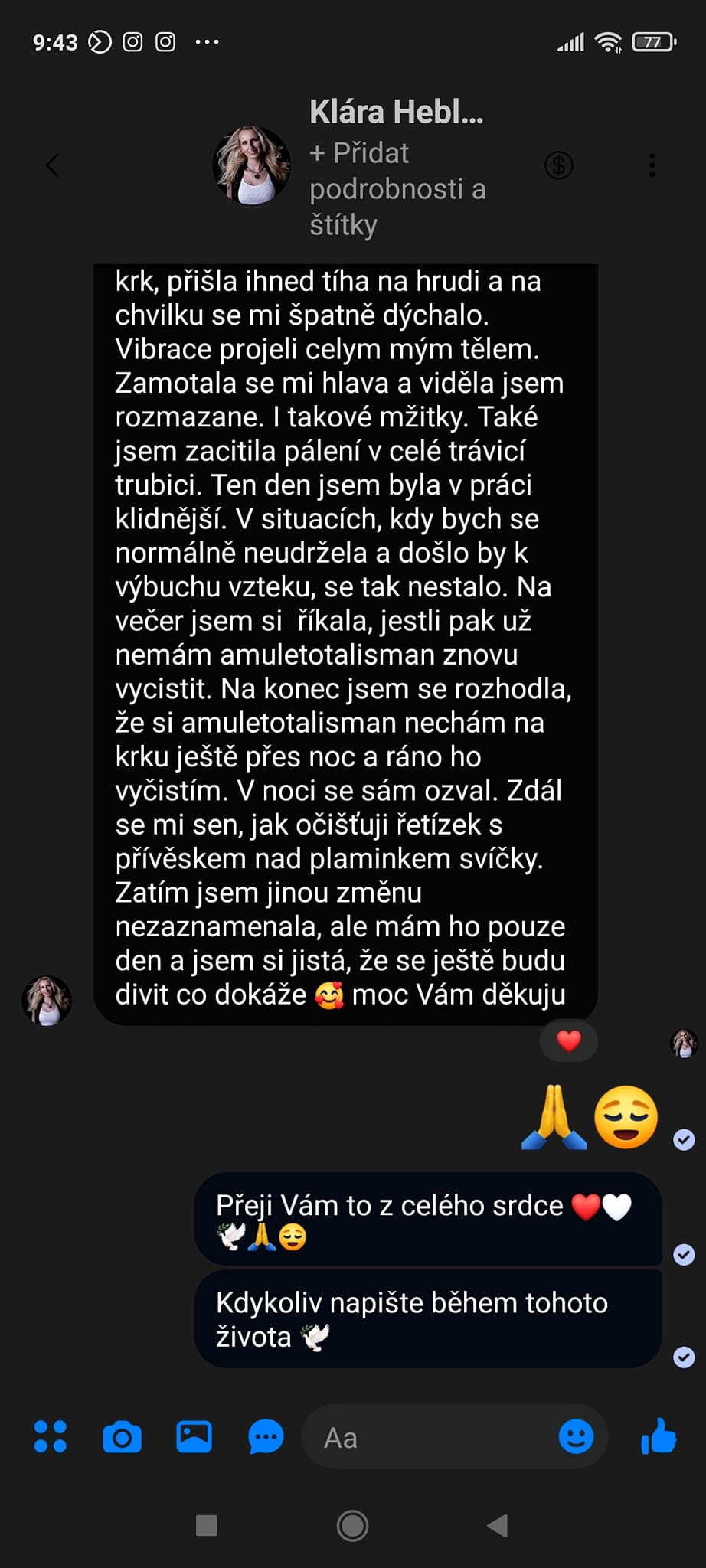
Task: Open Klára's profile picture in header
Action: (251, 165)
